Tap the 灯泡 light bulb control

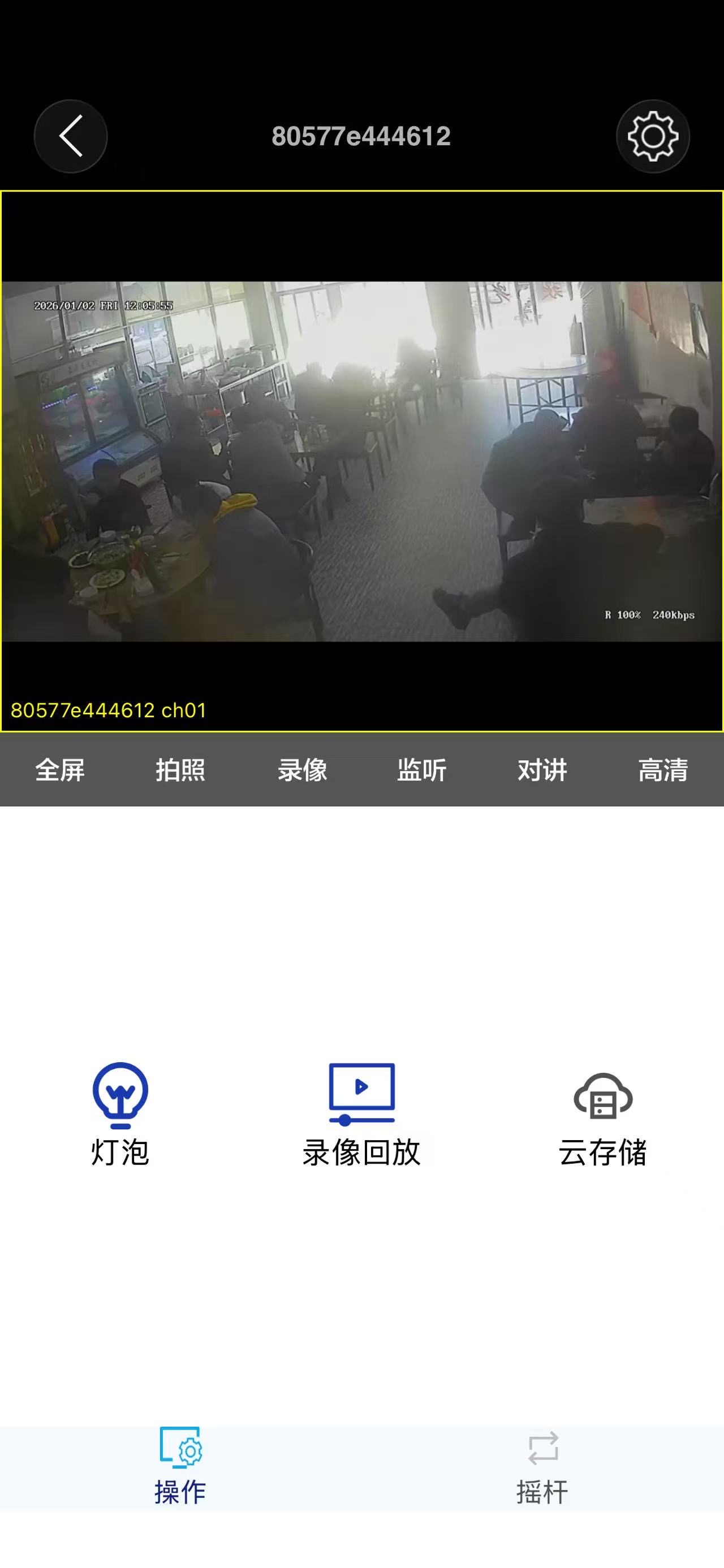click(x=120, y=1114)
